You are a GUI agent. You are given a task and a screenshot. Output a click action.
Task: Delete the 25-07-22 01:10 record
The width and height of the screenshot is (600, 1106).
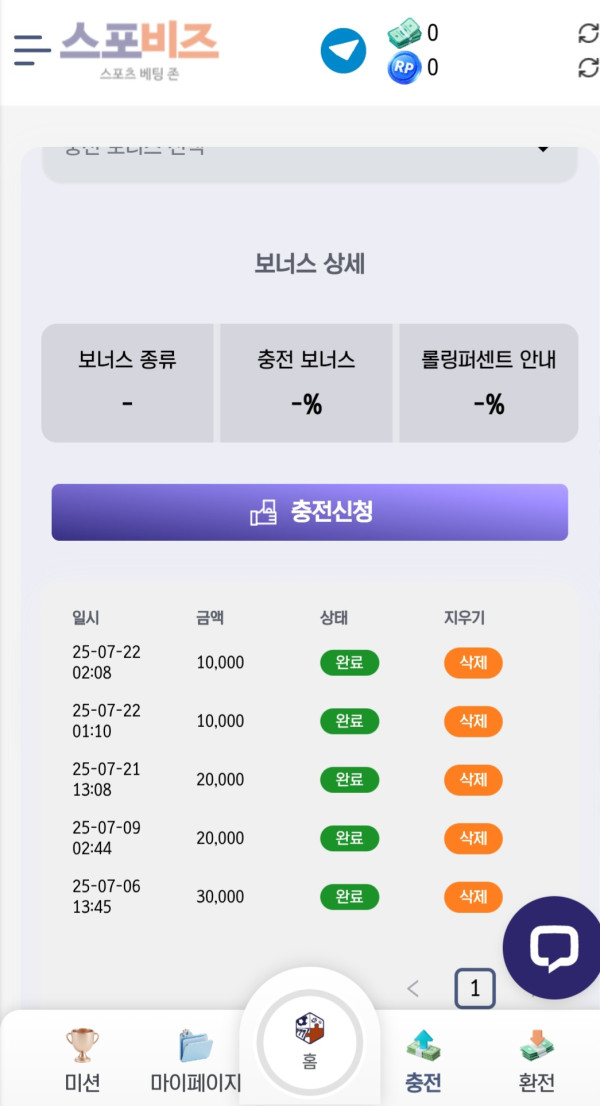(473, 722)
